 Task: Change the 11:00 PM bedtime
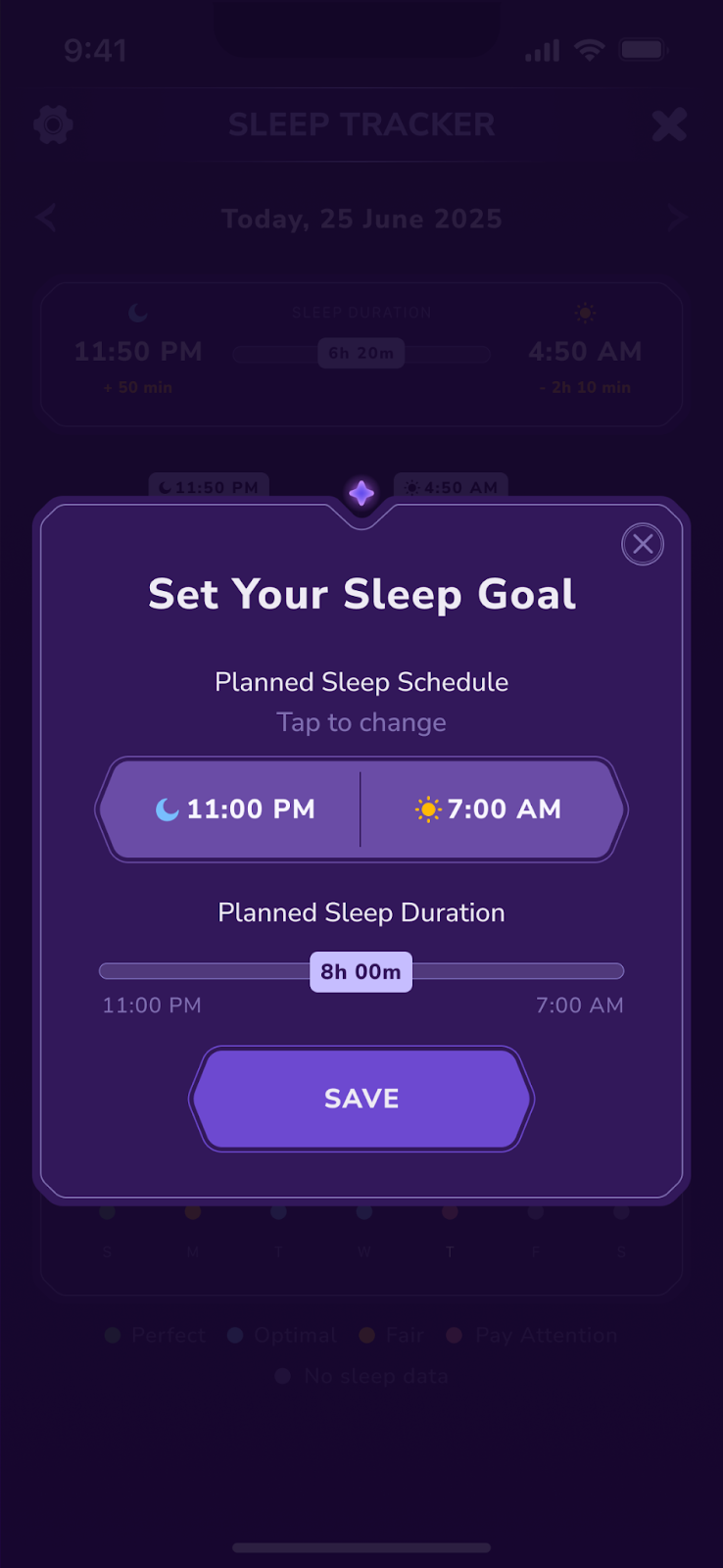point(235,809)
